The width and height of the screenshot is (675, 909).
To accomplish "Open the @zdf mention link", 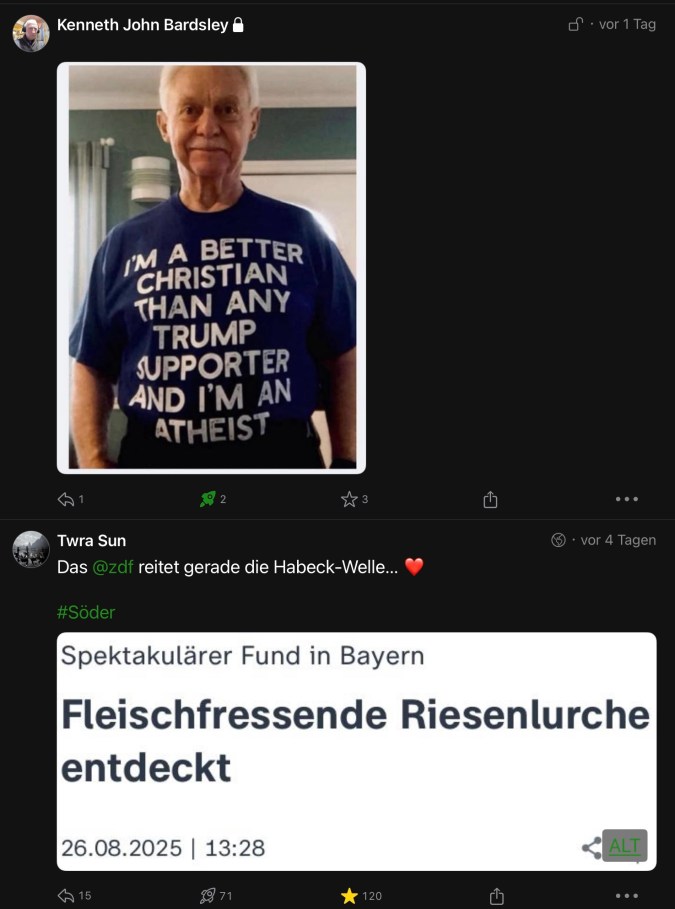I will tap(113, 567).
